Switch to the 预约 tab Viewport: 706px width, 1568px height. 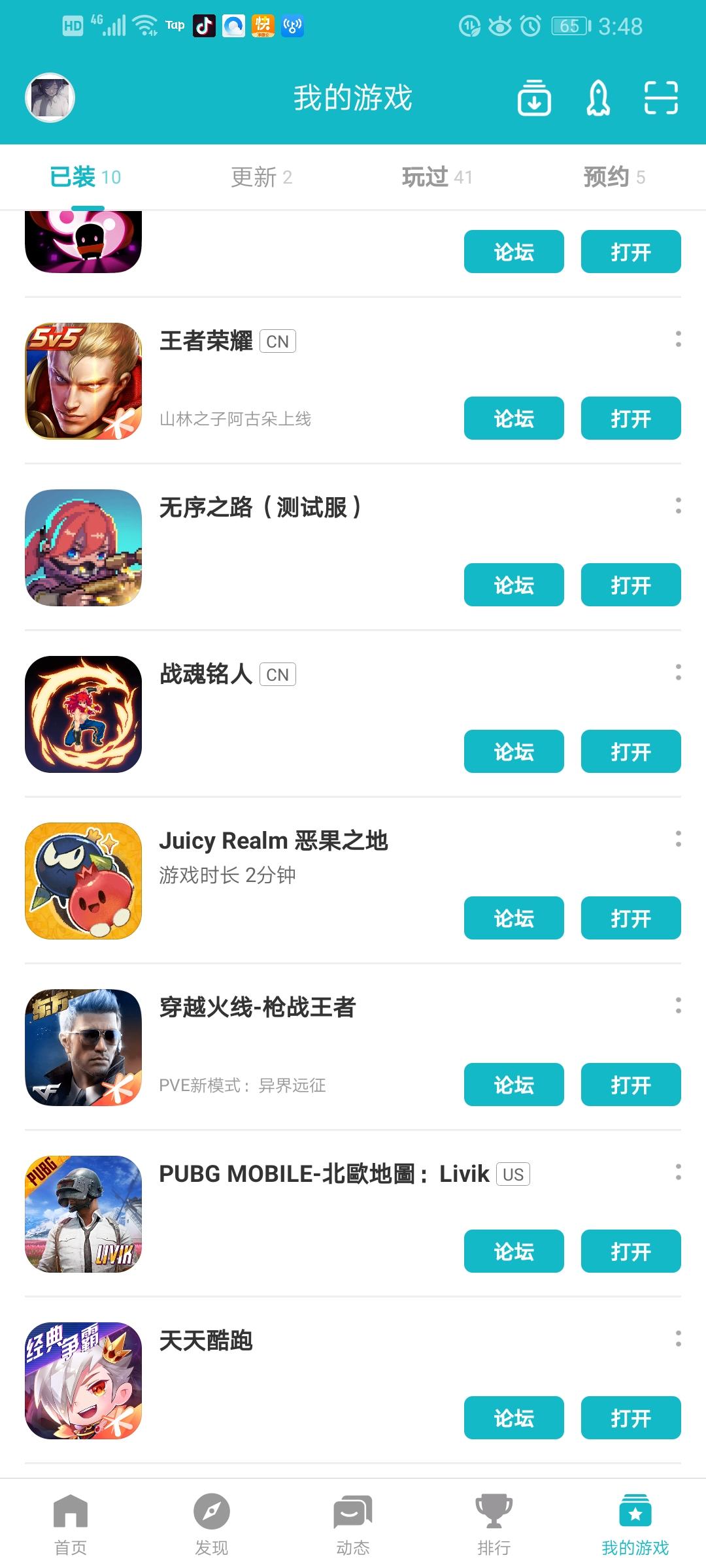[614, 177]
